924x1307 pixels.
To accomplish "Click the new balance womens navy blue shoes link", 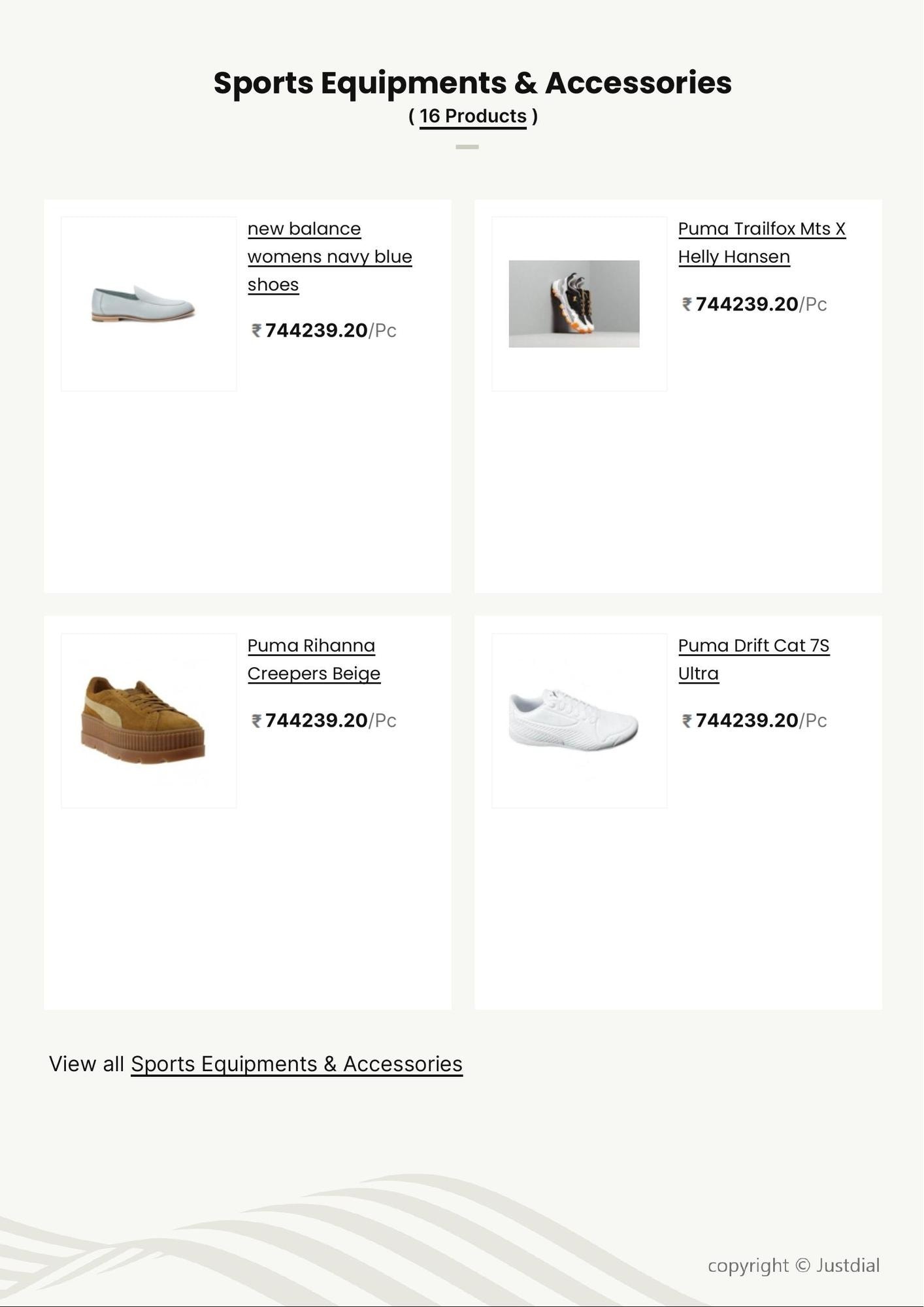I will point(329,256).
